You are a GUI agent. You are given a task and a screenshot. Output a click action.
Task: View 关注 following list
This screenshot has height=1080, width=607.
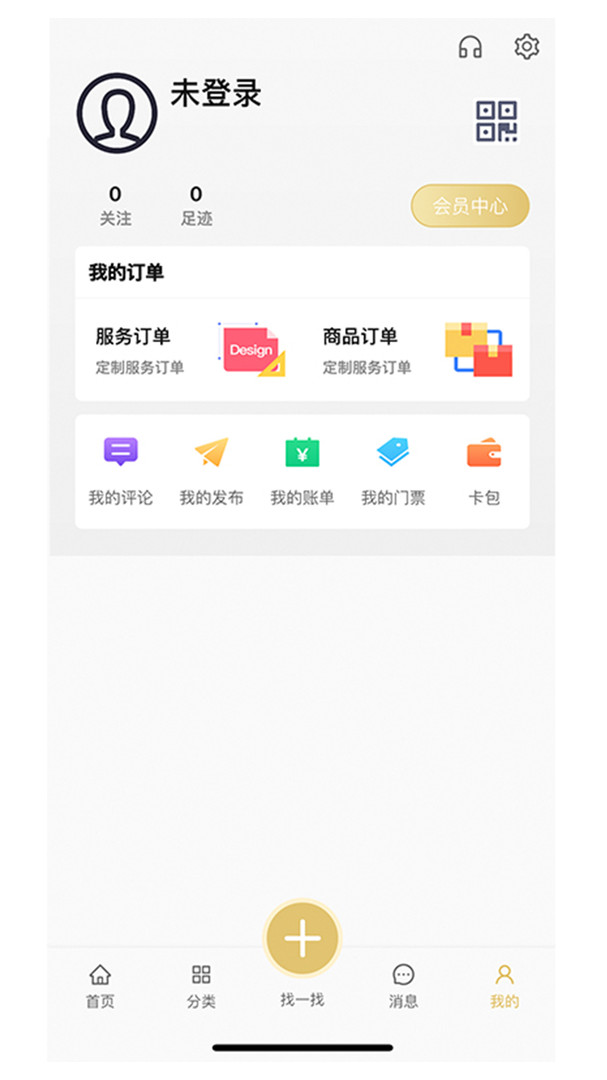[x=115, y=206]
